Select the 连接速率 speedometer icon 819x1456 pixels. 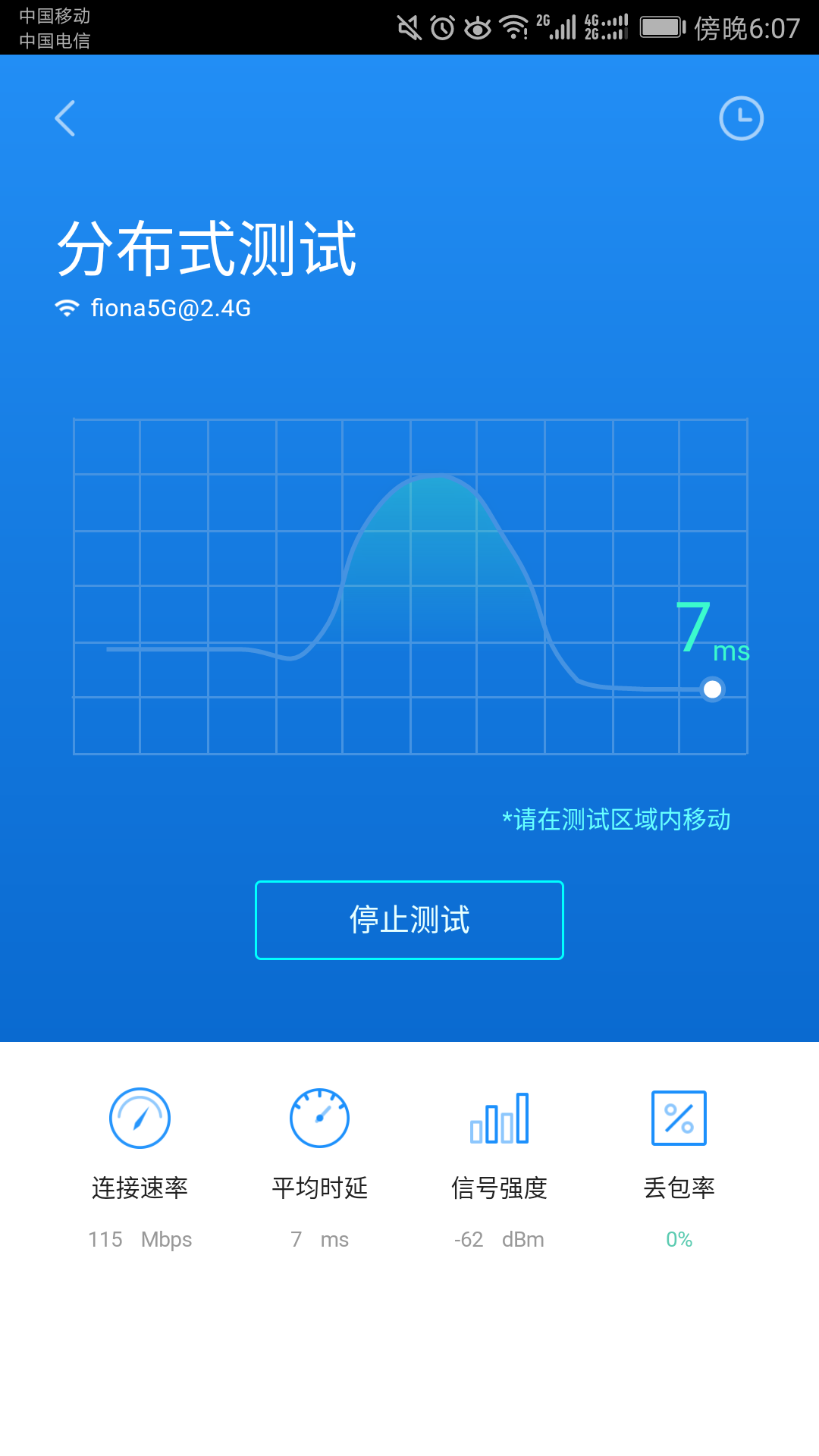click(x=140, y=1117)
